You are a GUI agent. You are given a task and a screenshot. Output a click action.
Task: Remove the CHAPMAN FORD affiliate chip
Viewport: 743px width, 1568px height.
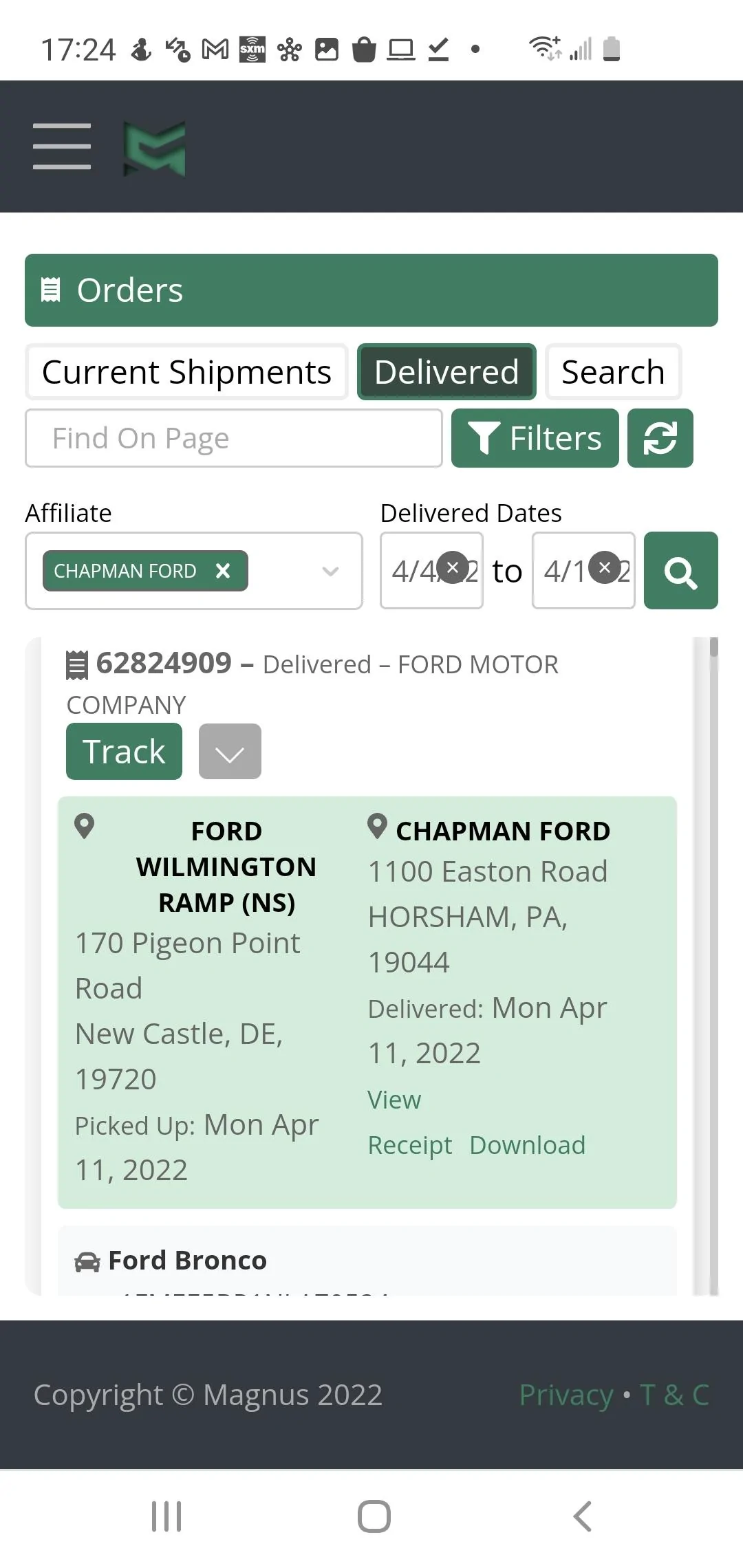(x=223, y=571)
